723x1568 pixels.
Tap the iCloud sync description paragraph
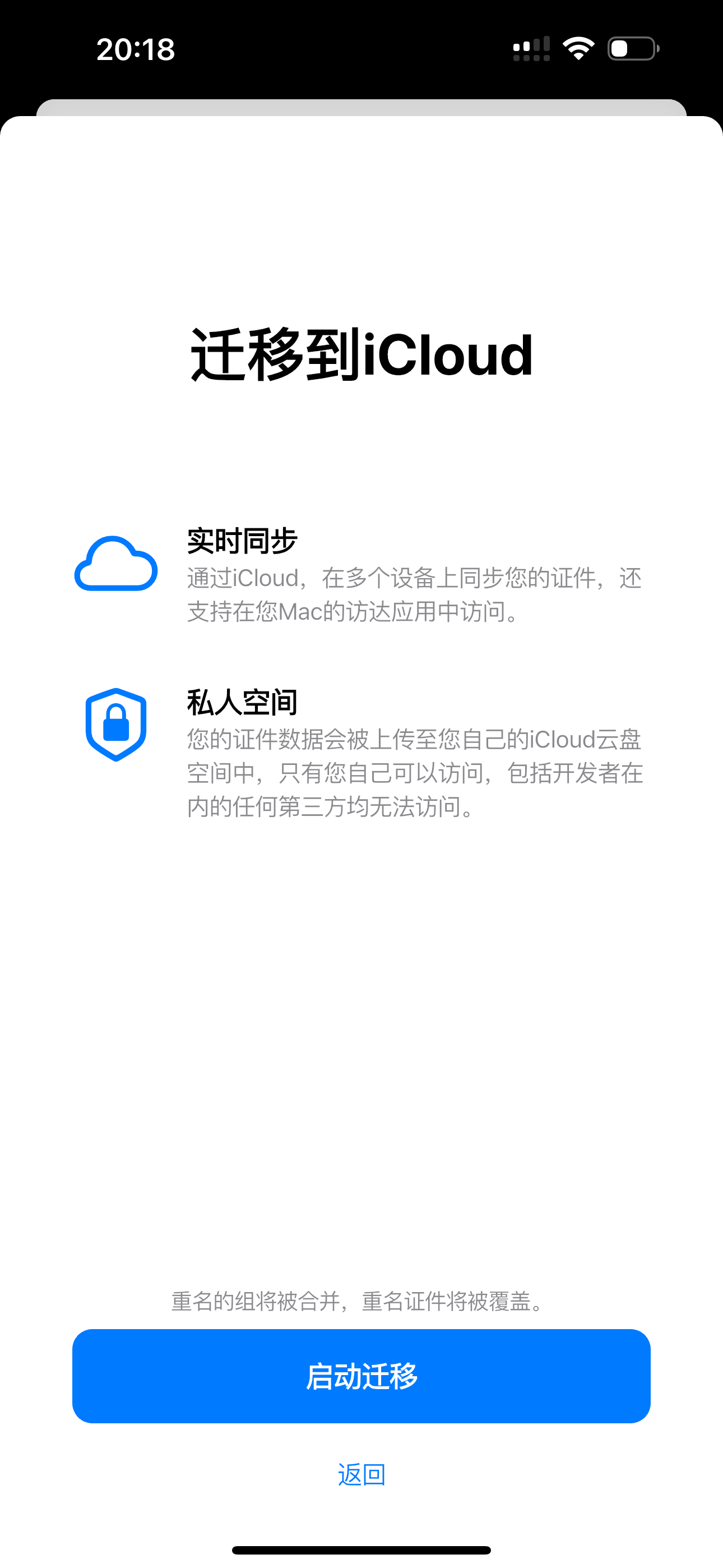(414, 597)
